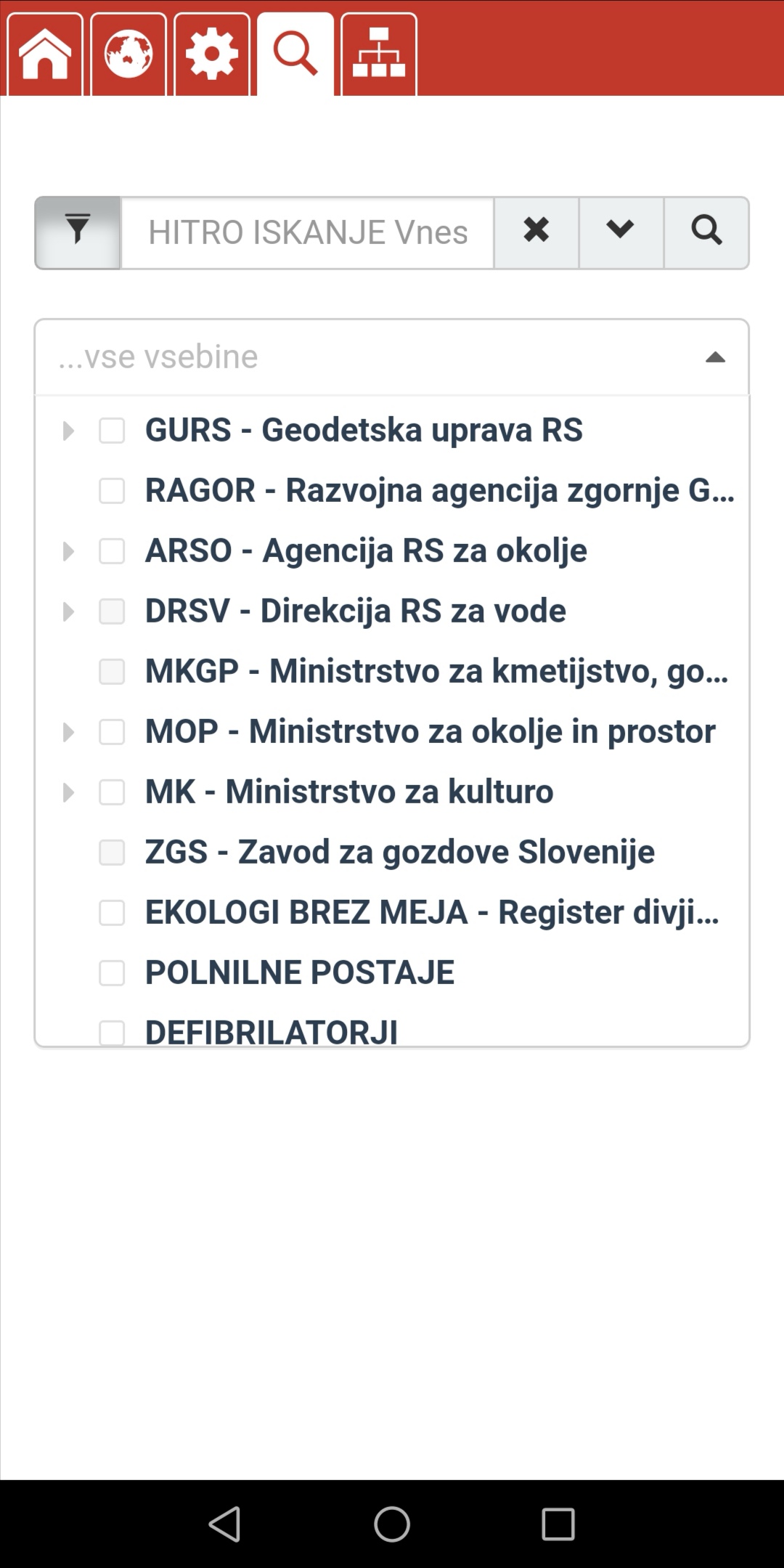
Task: Switch to the hierarchy structure tab
Action: tap(379, 54)
